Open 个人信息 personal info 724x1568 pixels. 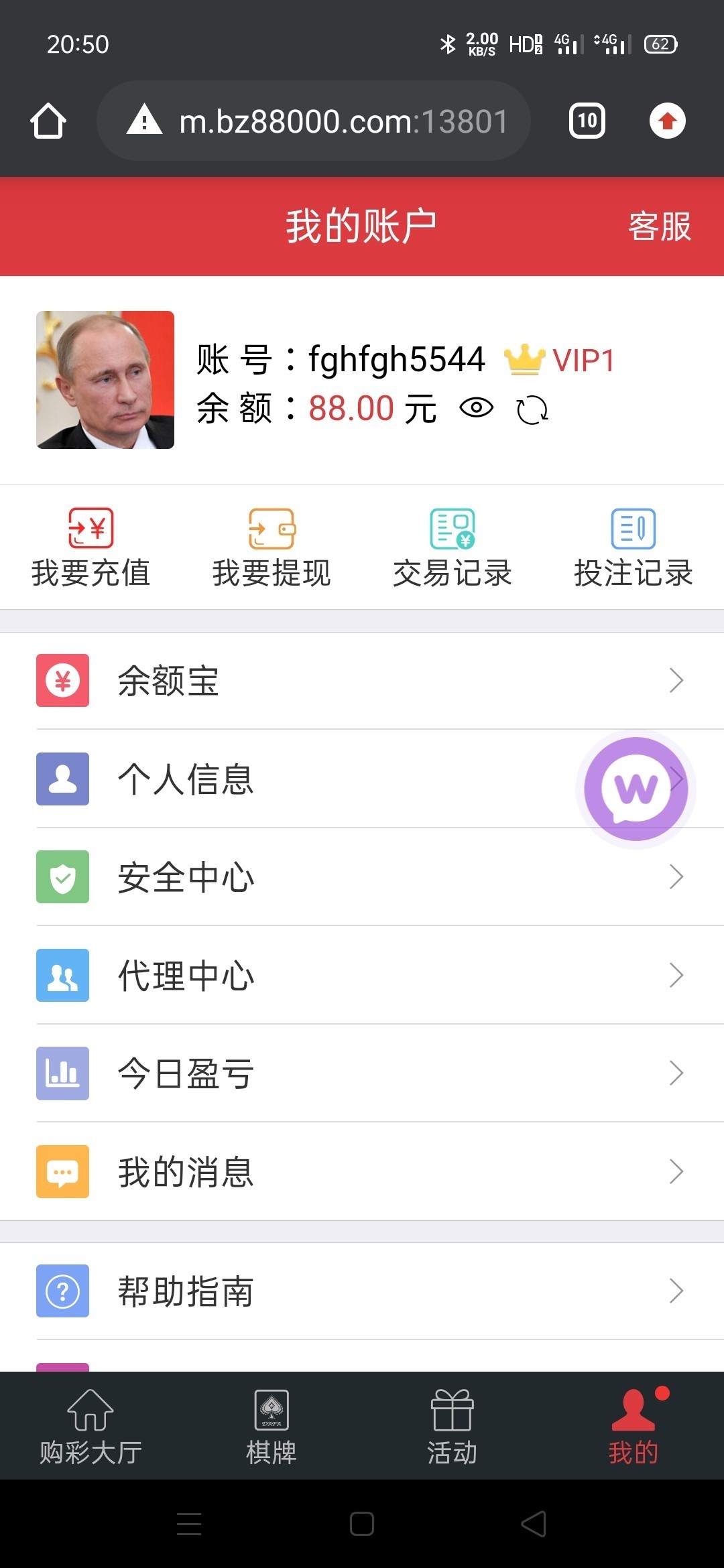tap(302, 779)
